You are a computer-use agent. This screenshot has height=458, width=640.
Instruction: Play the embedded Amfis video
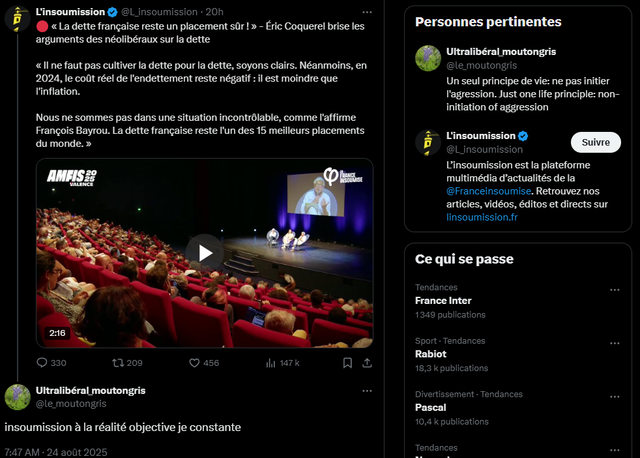click(205, 252)
